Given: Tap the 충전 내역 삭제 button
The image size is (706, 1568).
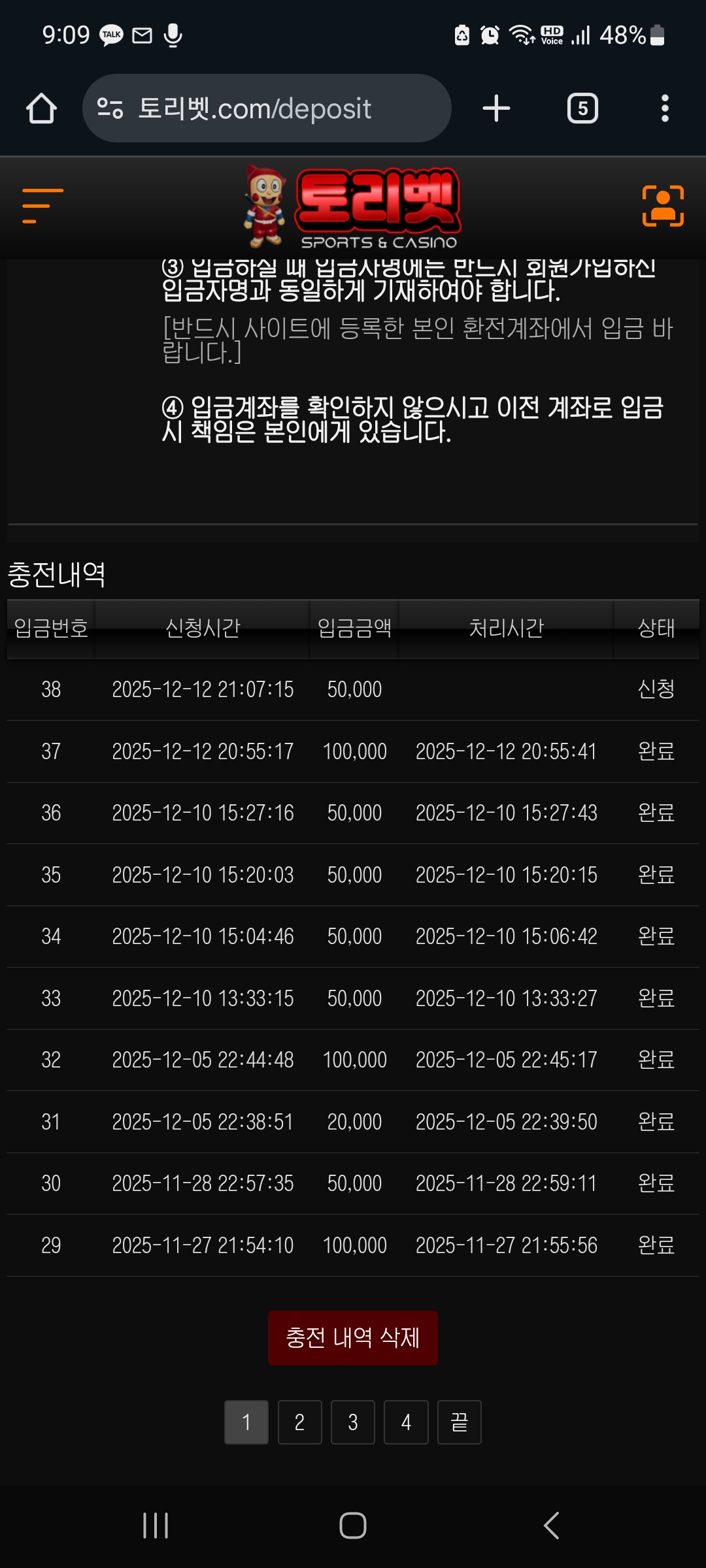Looking at the screenshot, I should (353, 1337).
